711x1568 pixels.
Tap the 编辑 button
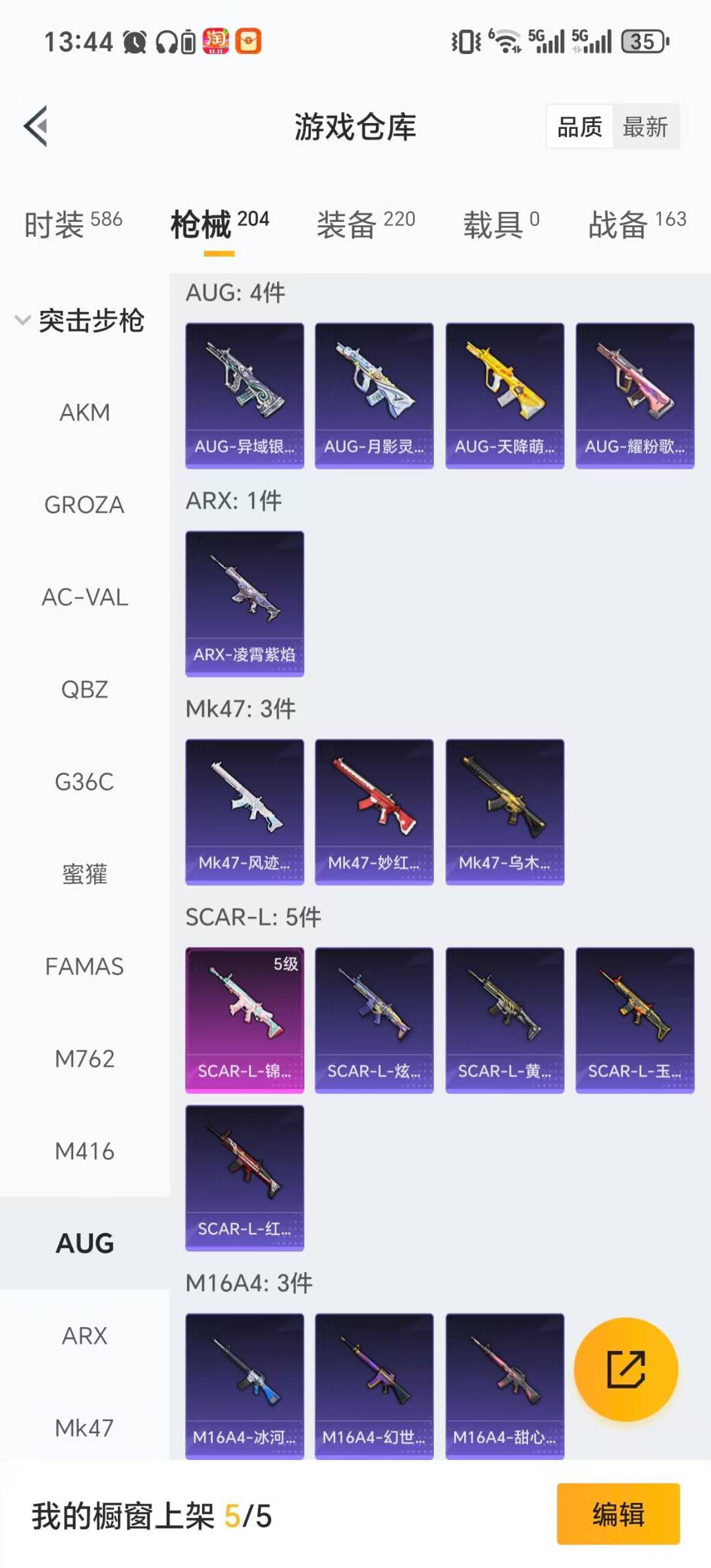pyautogui.click(x=618, y=1513)
